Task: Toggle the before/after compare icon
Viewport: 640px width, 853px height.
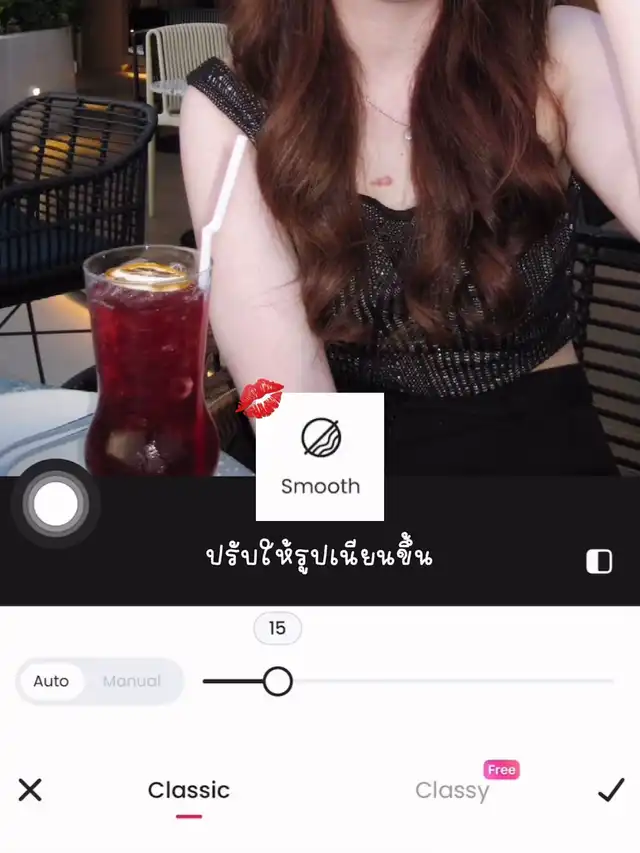Action: 599,561
